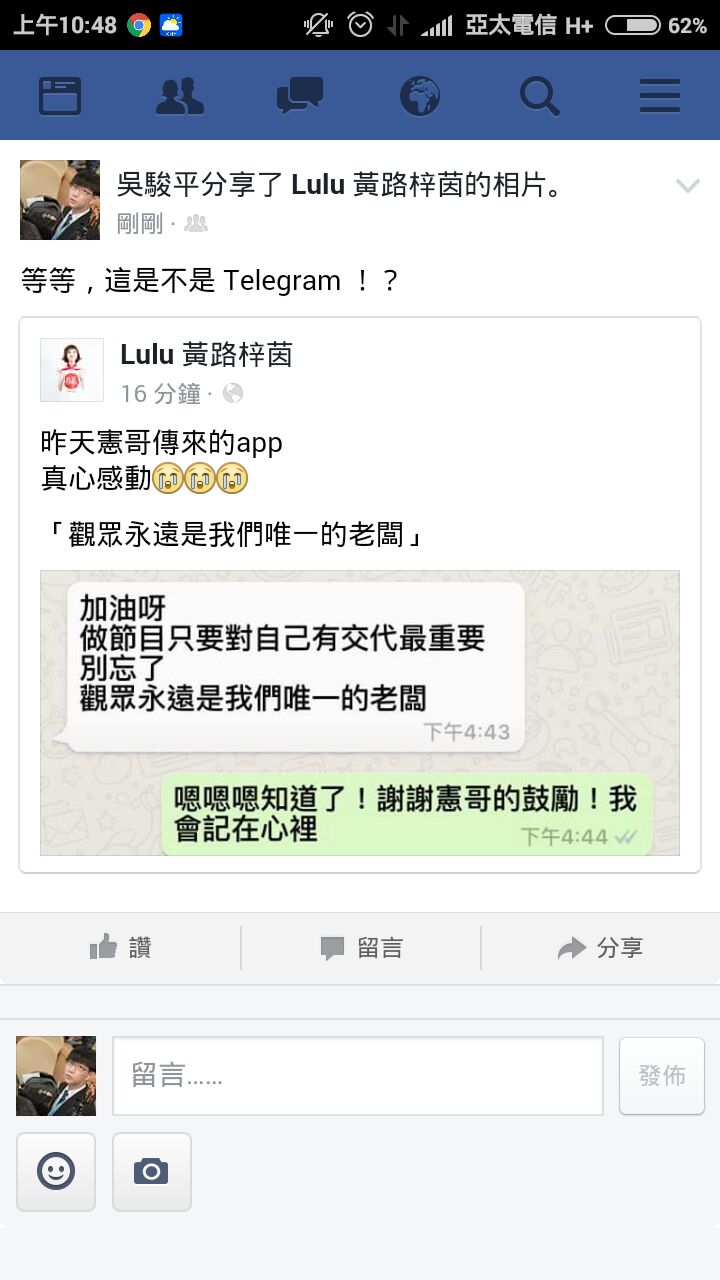The width and height of the screenshot is (720, 1280).
Task: Open the notifications globe tab
Action: 420,97
